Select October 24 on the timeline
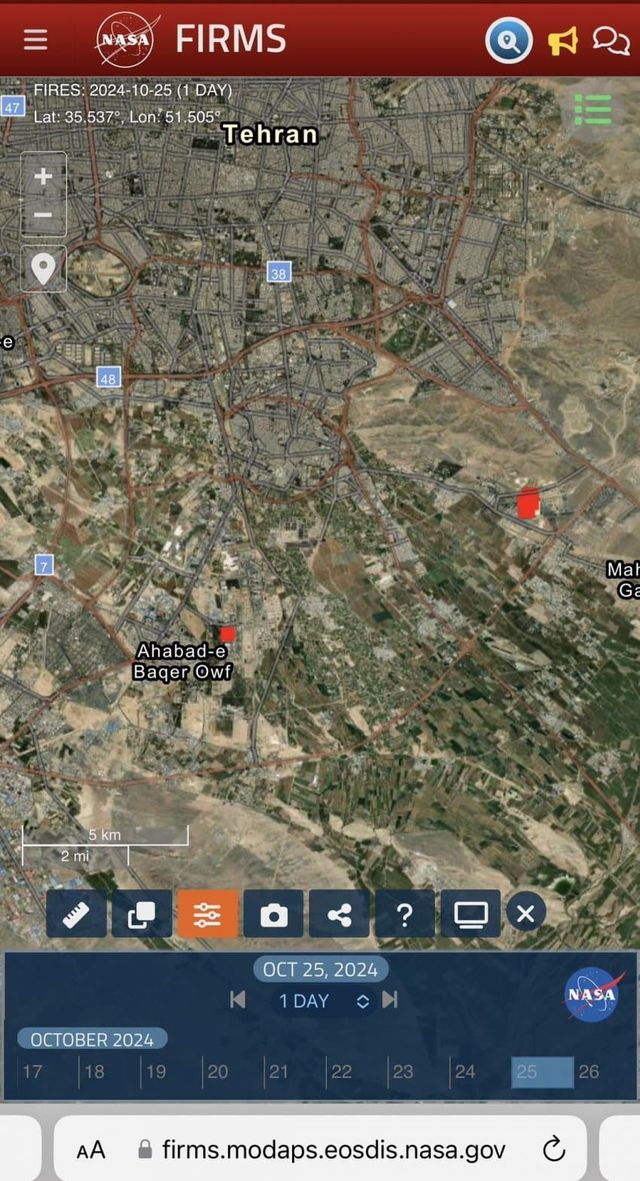Image resolution: width=640 pixels, height=1181 pixels. click(465, 1072)
